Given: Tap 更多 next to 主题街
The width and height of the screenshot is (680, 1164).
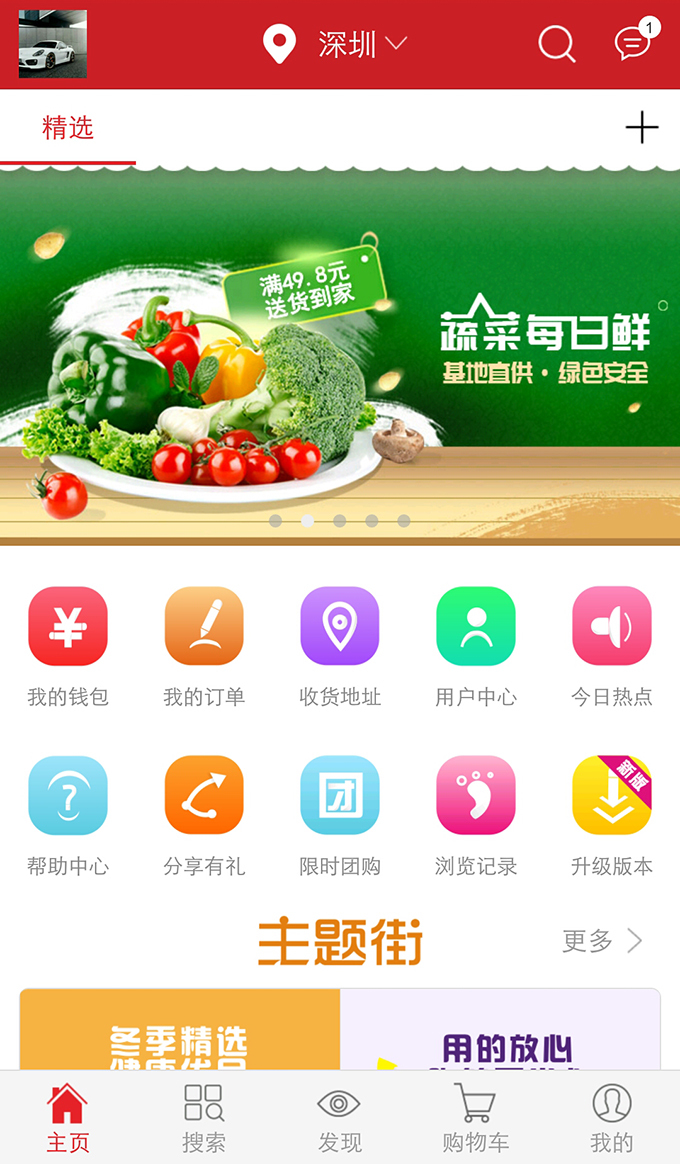Looking at the screenshot, I should coord(602,941).
